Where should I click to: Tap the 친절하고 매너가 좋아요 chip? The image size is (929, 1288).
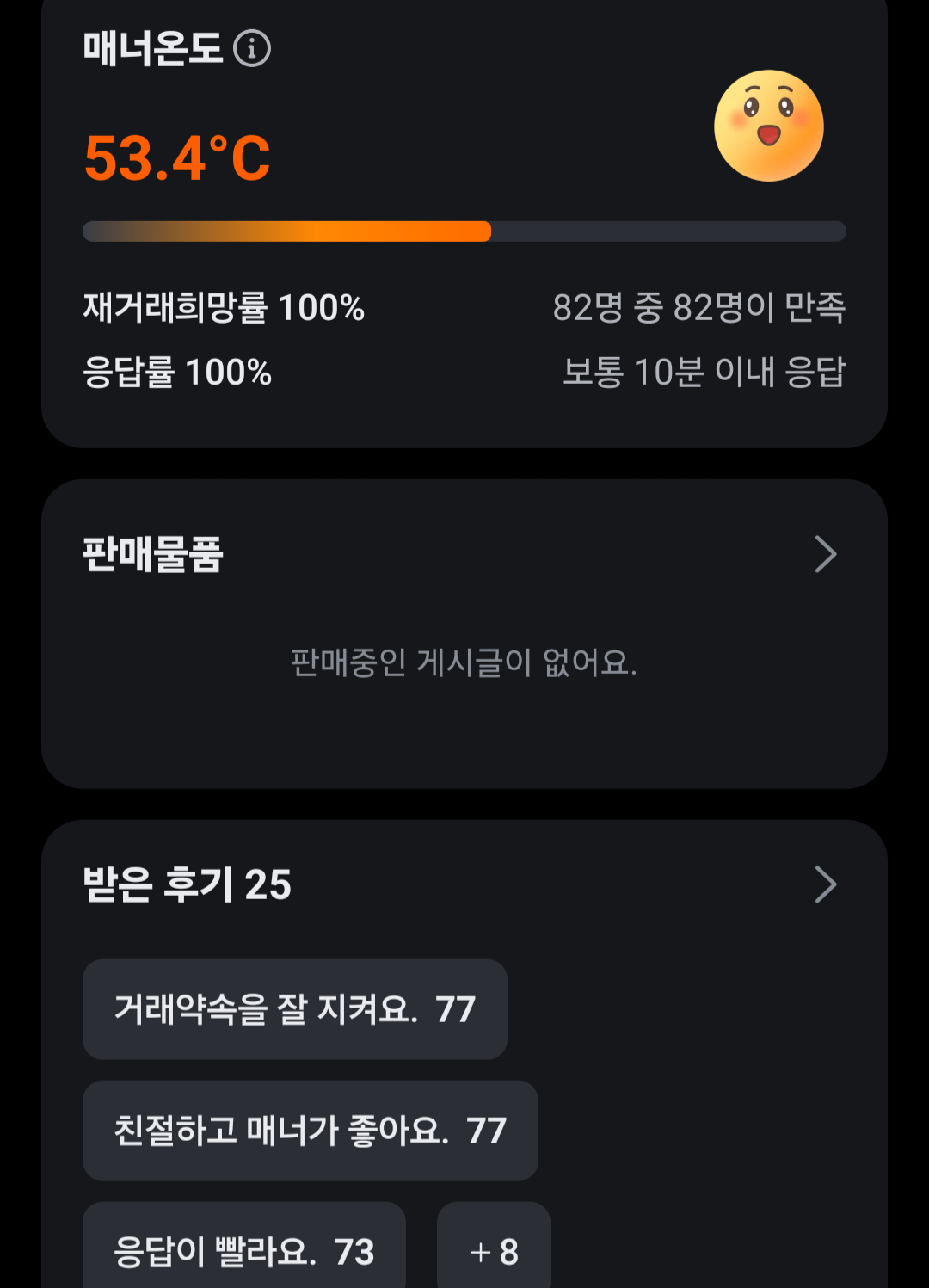click(311, 1131)
